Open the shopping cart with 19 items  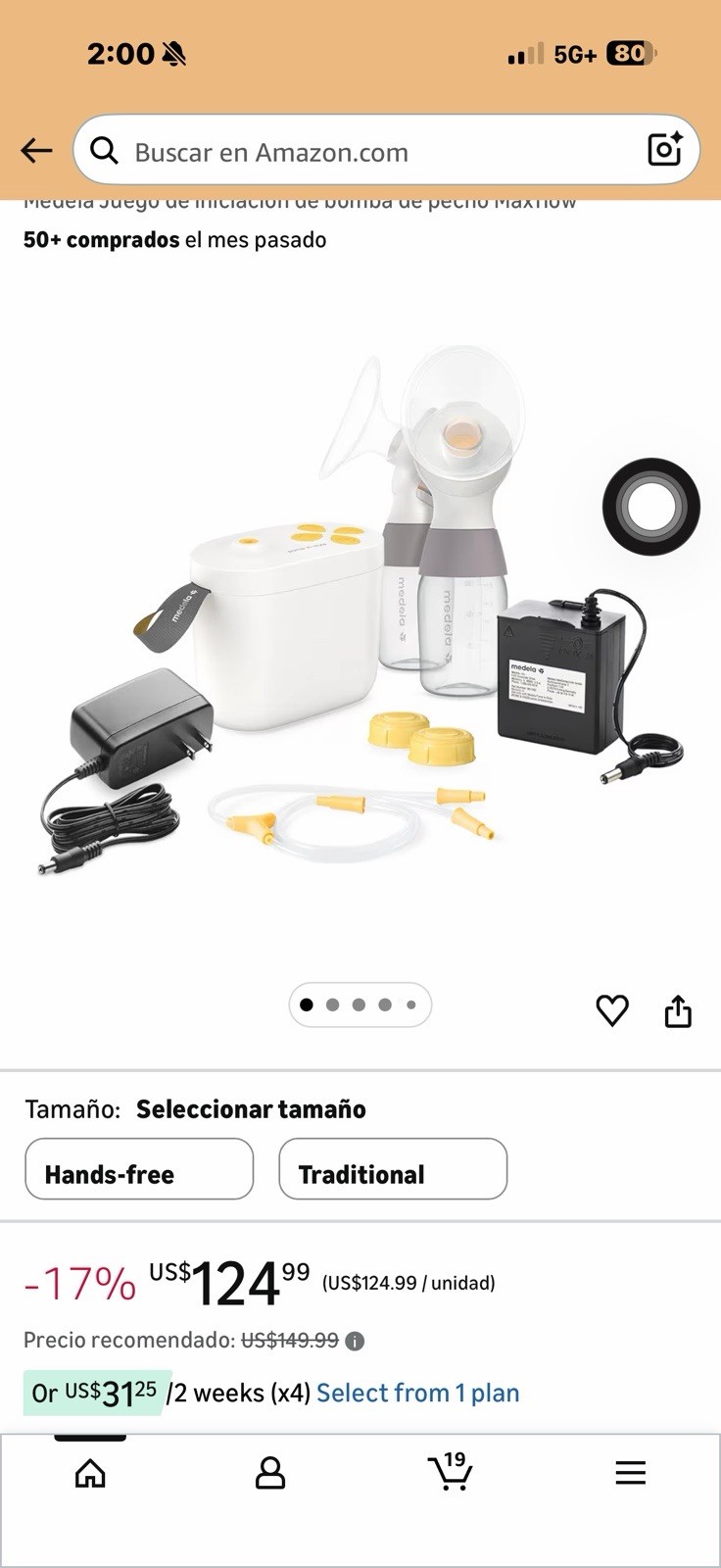(451, 1472)
